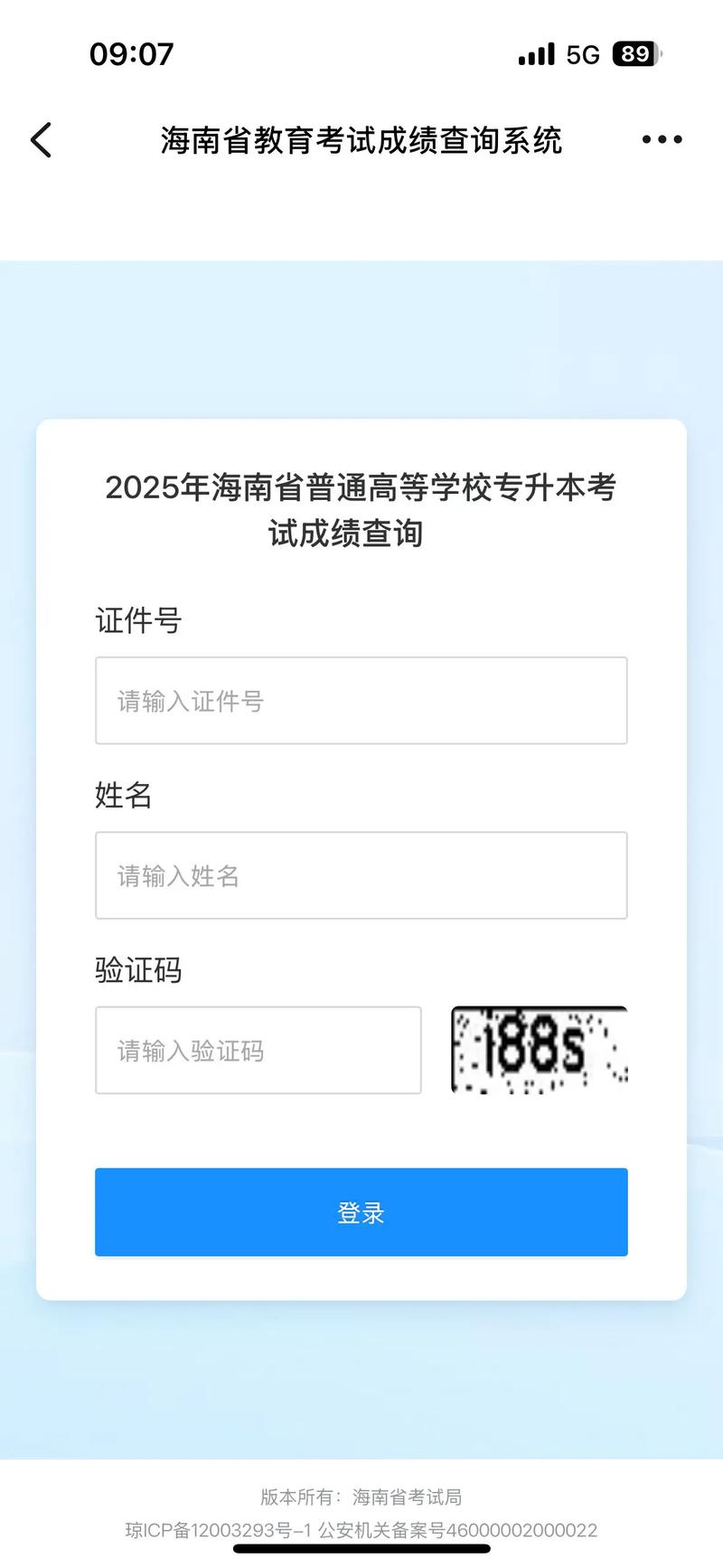Tap the 5G network indicator
The height and width of the screenshot is (1568, 723).
tap(586, 54)
